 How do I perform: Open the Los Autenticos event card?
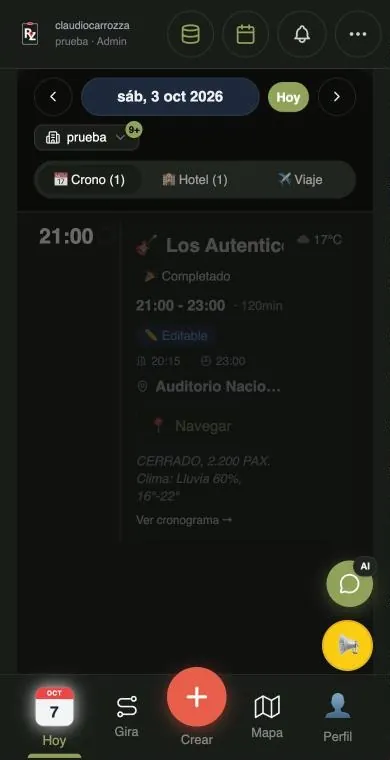237,380
